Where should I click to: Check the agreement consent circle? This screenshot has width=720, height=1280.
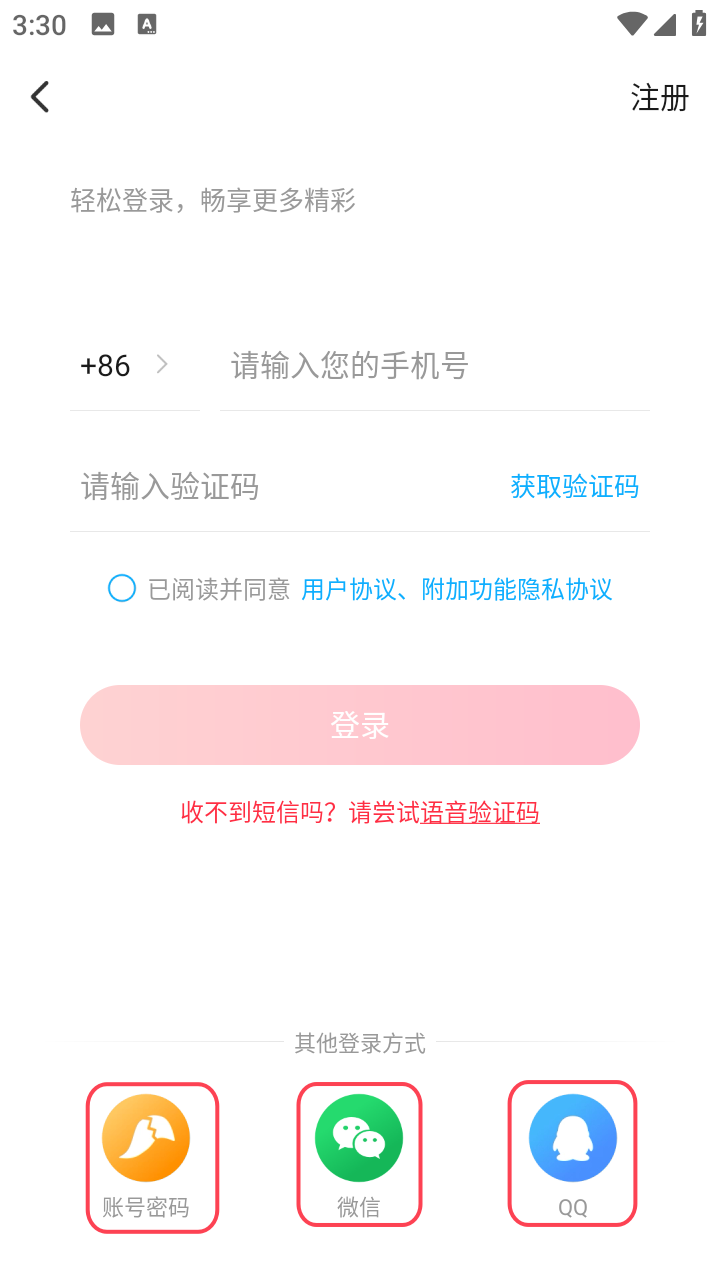click(x=122, y=589)
